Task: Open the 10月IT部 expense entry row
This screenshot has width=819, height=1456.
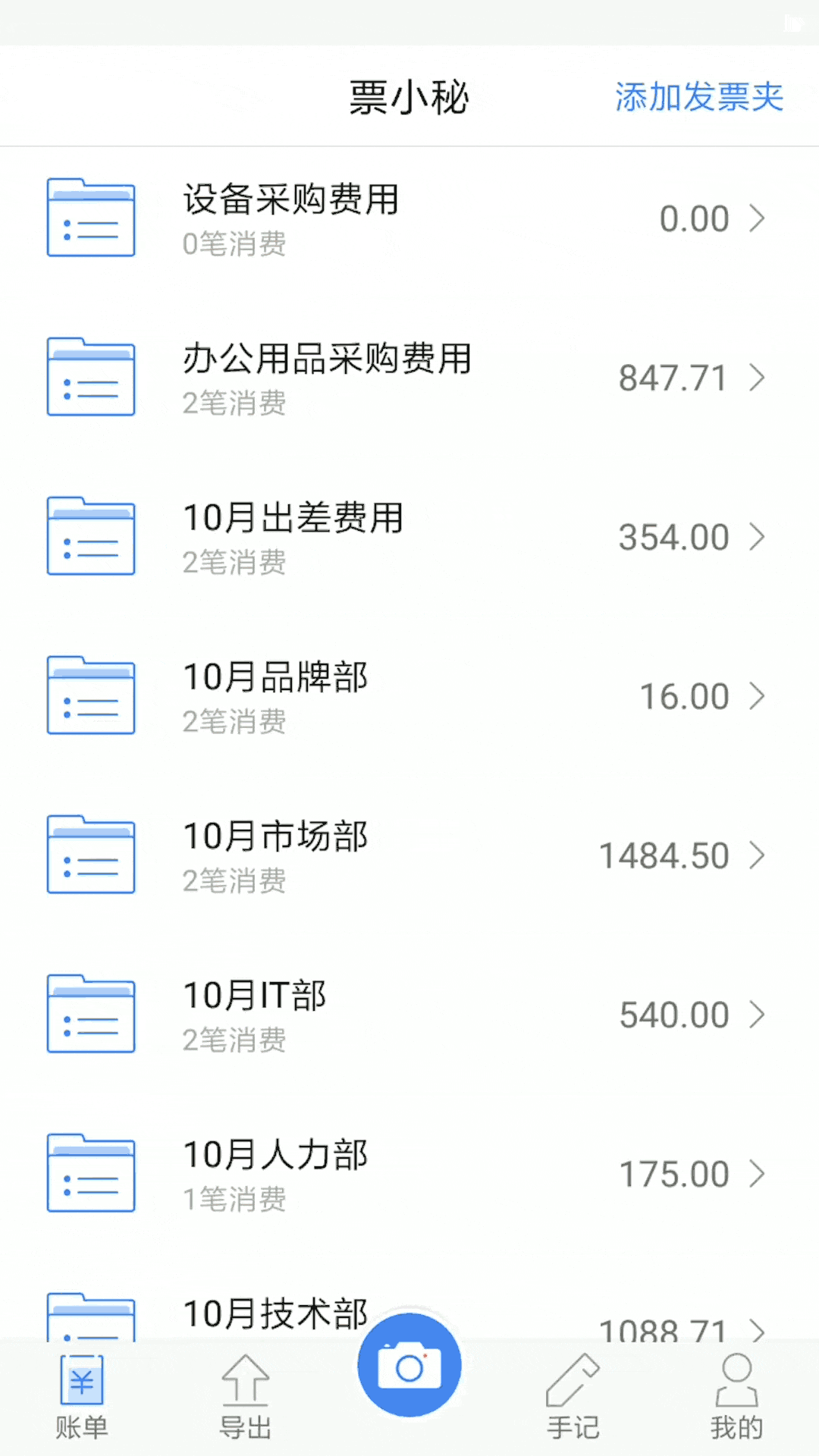Action: point(409,1014)
